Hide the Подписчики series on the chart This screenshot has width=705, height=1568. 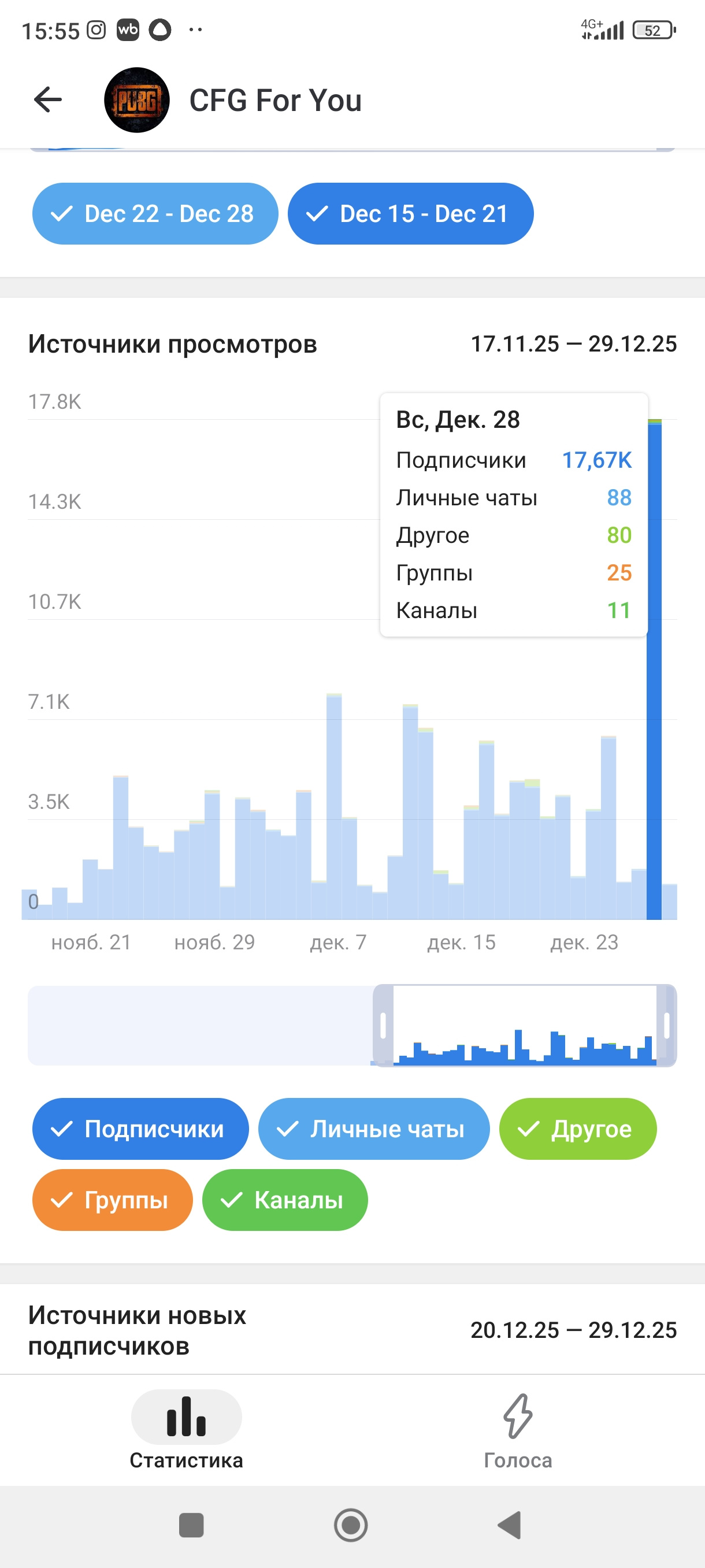click(140, 1129)
